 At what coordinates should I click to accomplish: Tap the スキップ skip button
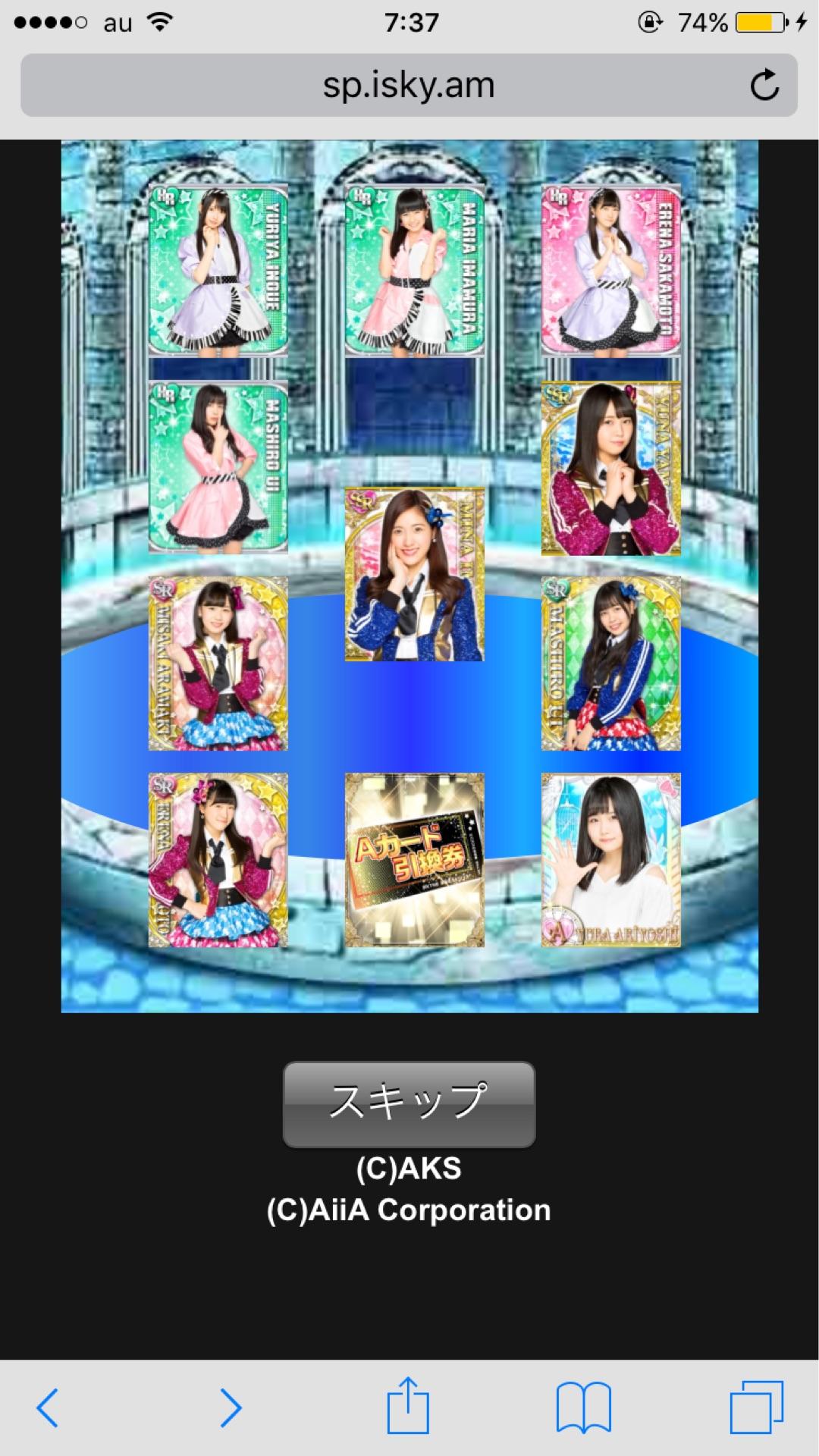click(x=409, y=1103)
